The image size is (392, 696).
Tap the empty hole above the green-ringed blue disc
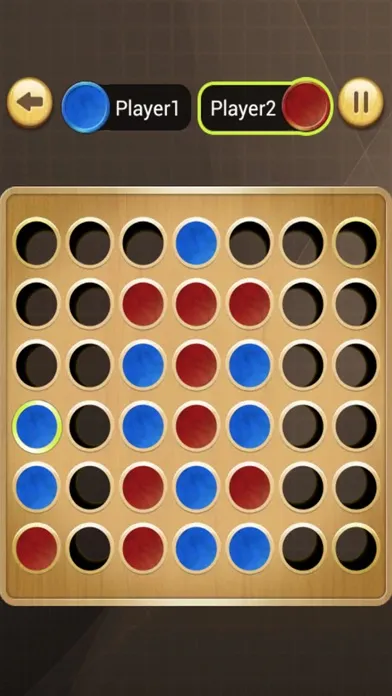[37, 365]
